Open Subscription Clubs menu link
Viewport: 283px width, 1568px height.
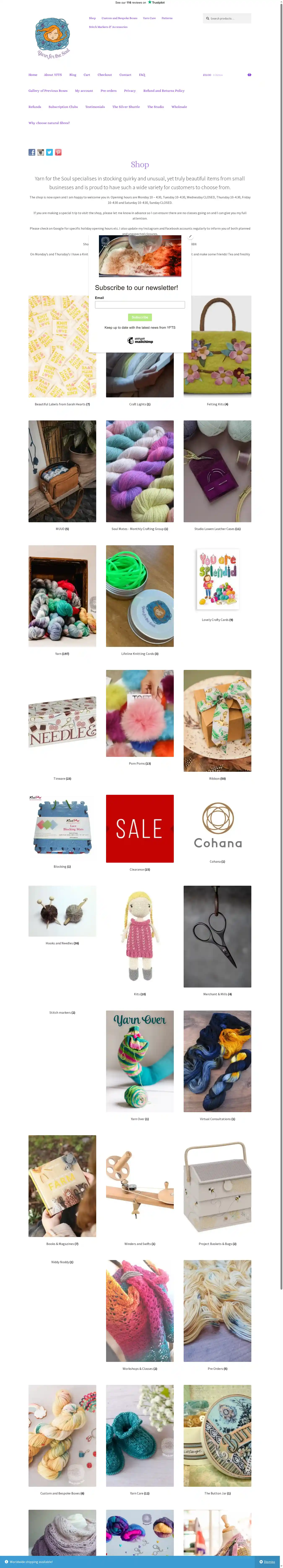[63, 106]
